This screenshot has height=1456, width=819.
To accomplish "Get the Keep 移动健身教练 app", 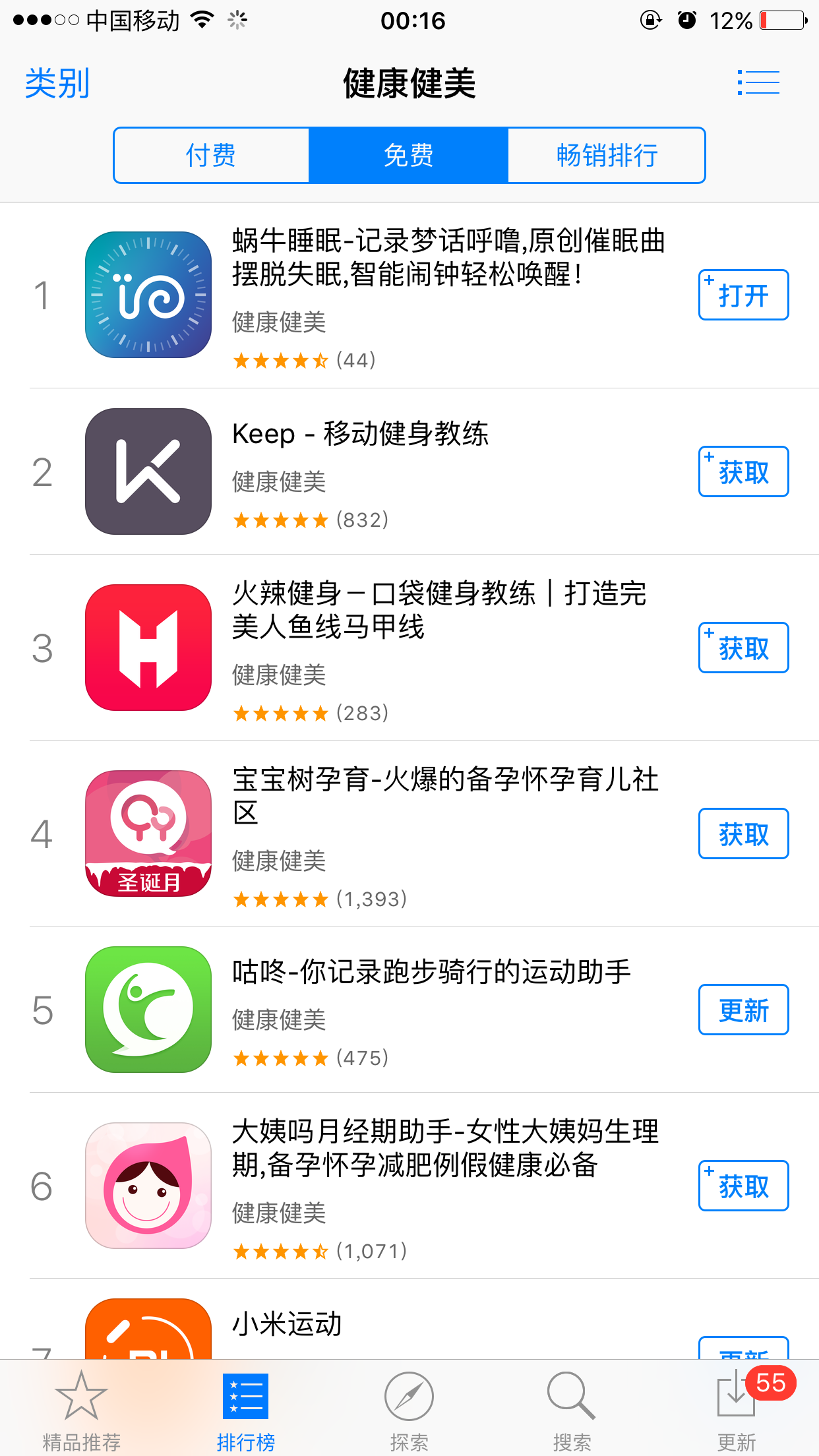I will (x=743, y=471).
